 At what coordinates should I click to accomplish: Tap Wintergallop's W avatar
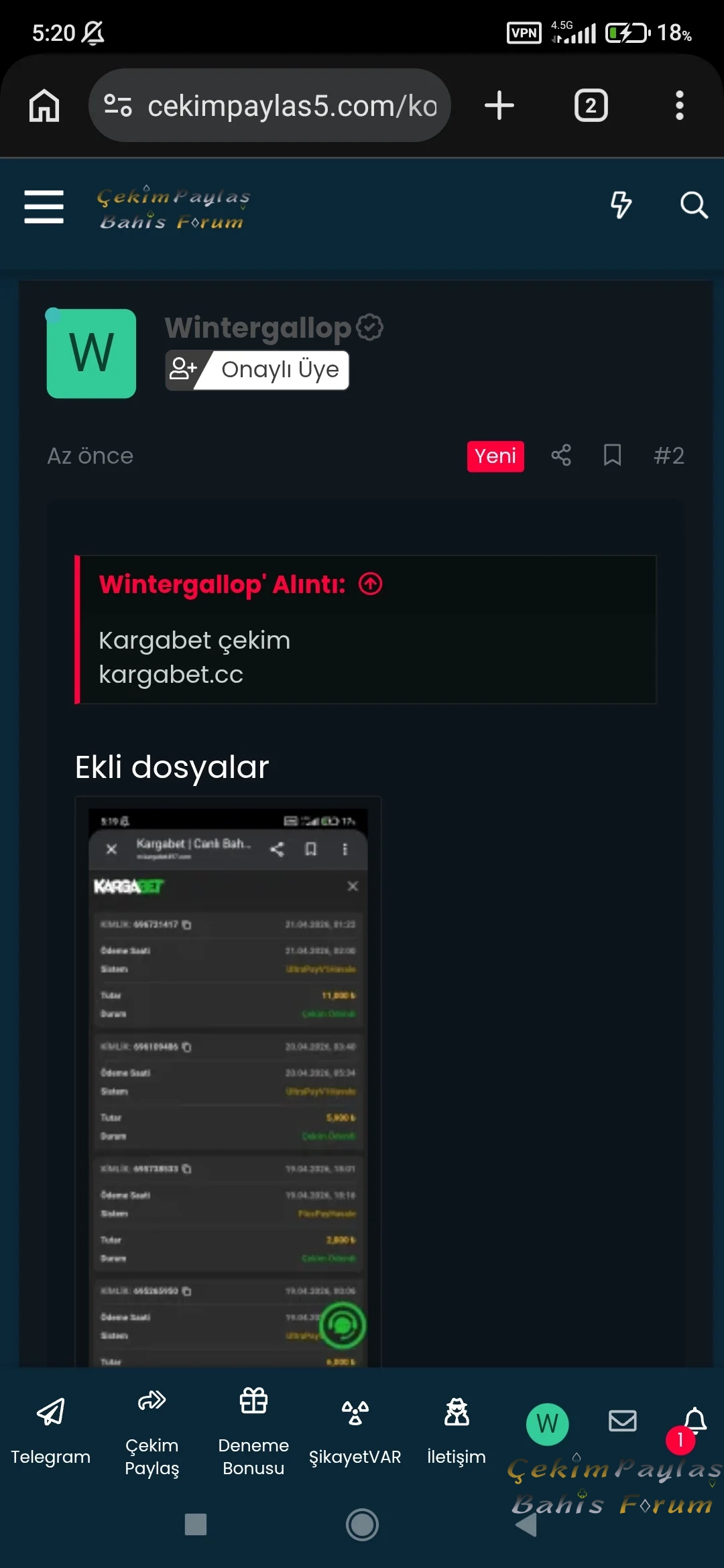click(x=91, y=354)
